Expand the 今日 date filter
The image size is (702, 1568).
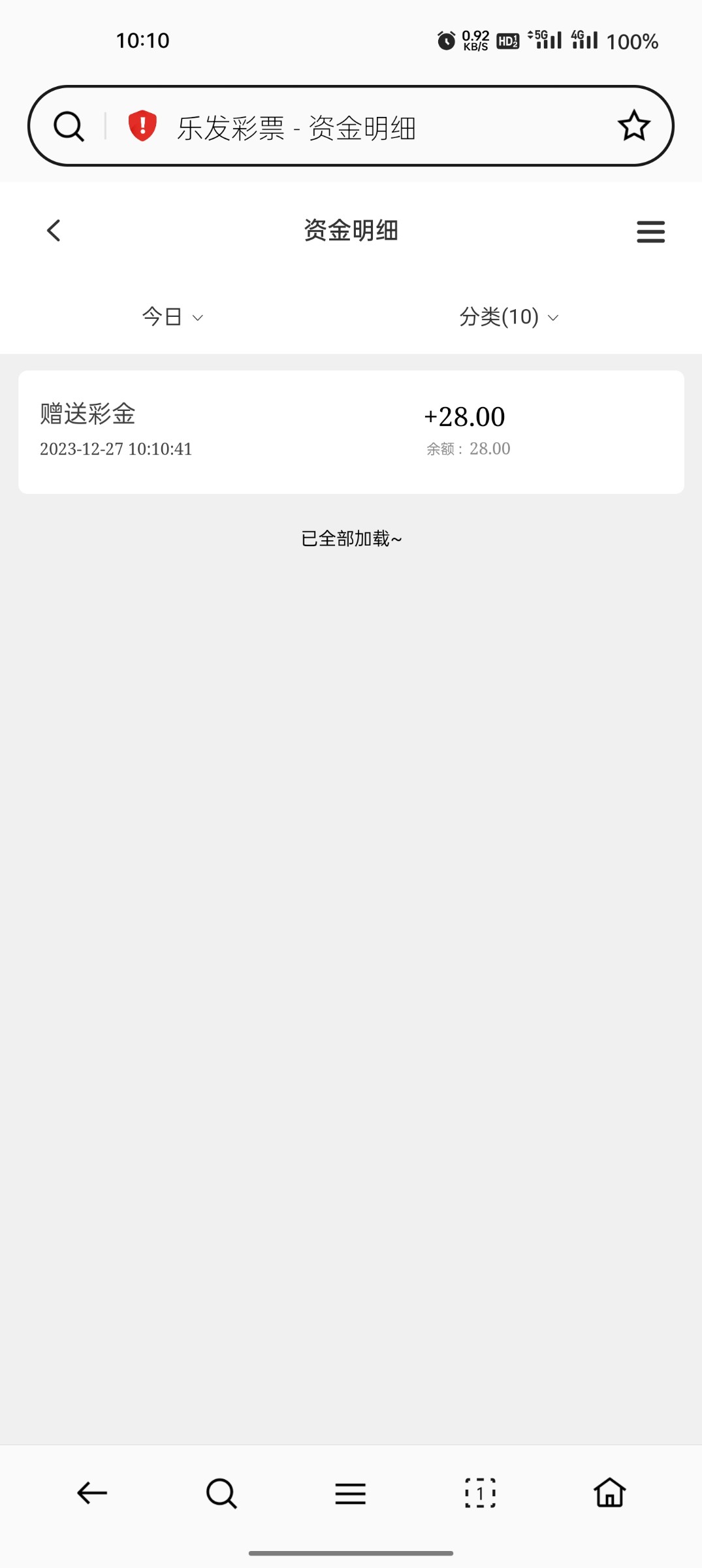pos(172,317)
